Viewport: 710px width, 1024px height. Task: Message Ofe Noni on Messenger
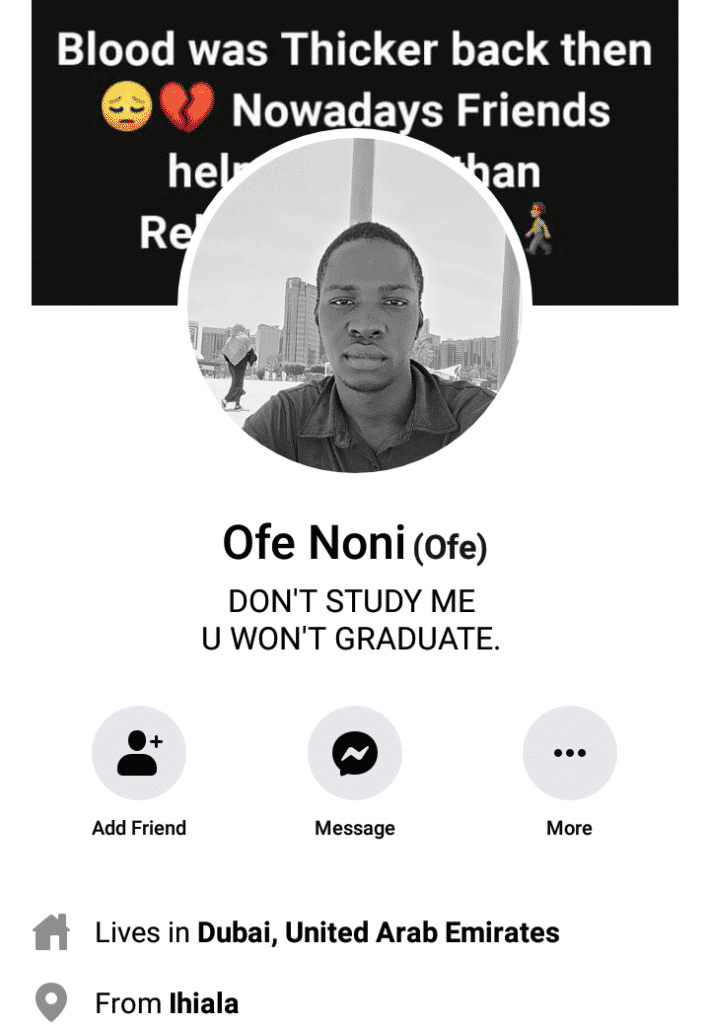[x=354, y=753]
